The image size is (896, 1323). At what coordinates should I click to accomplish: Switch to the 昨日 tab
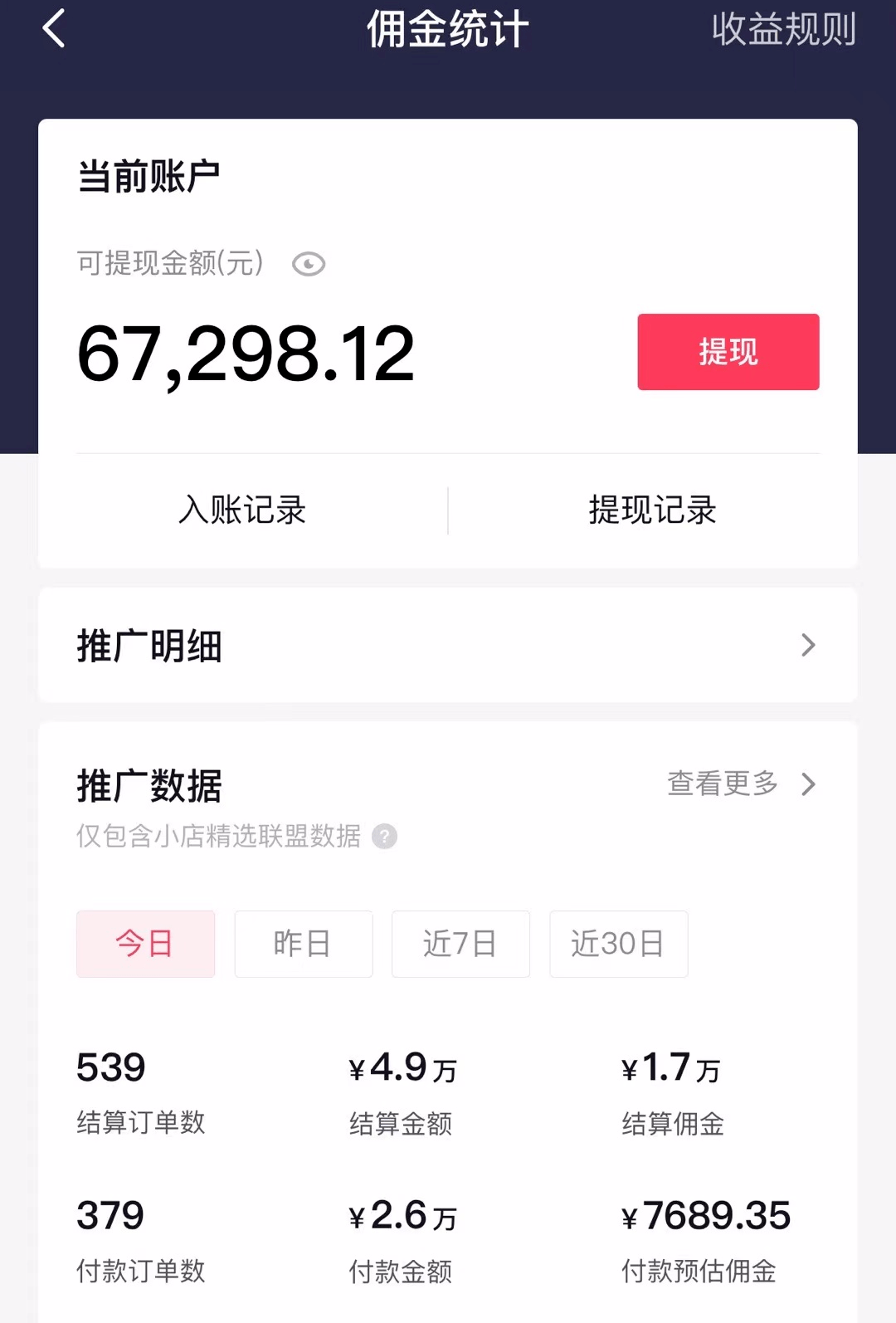pos(304,944)
